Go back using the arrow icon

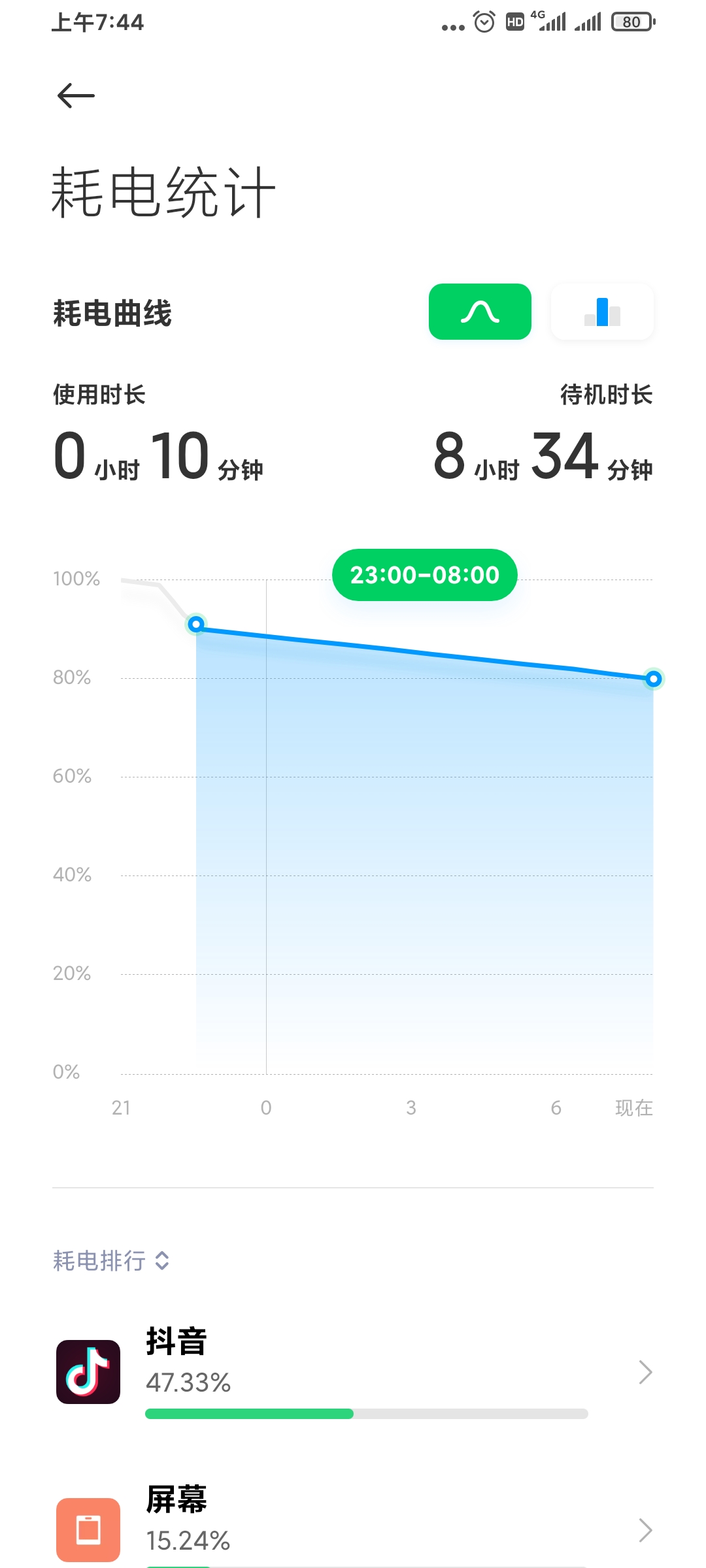76,96
